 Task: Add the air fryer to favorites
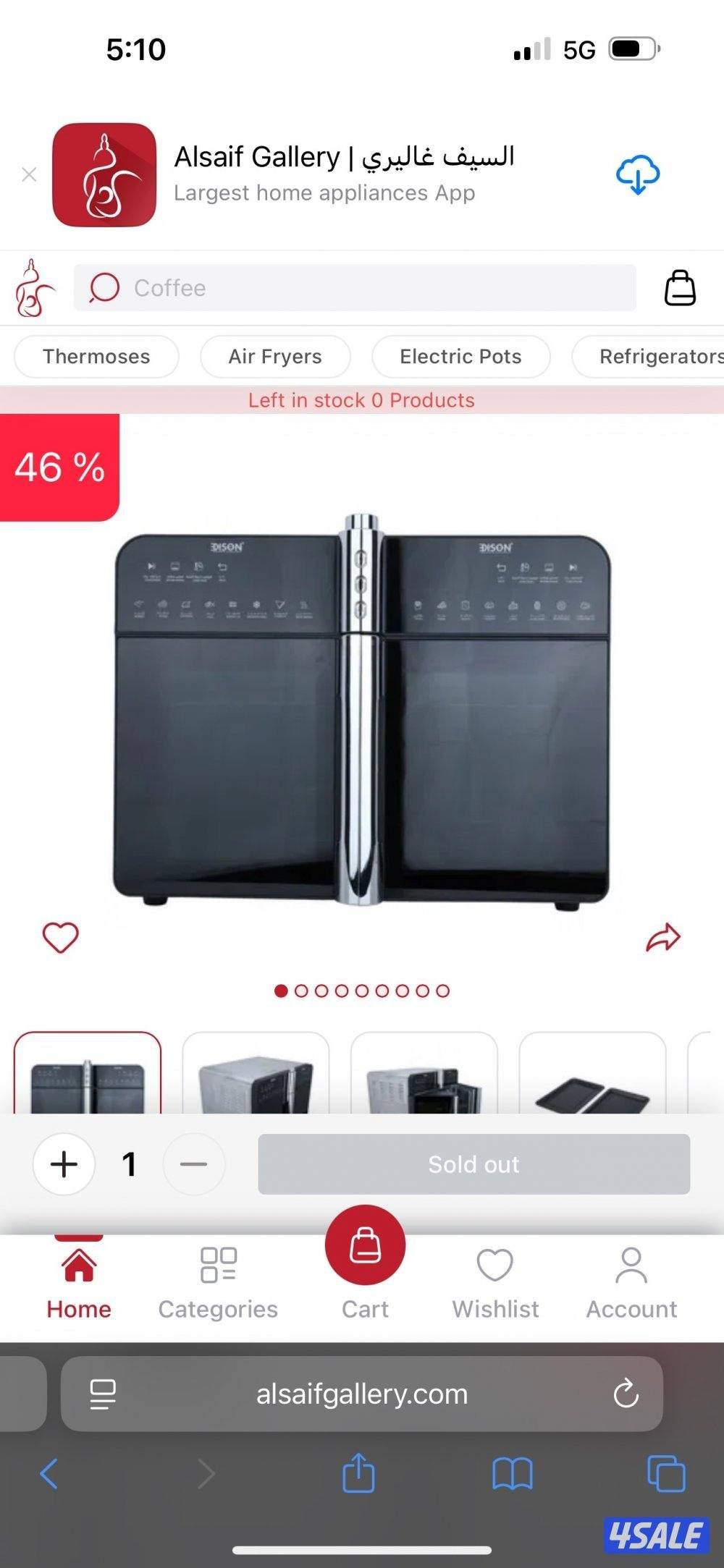(61, 938)
